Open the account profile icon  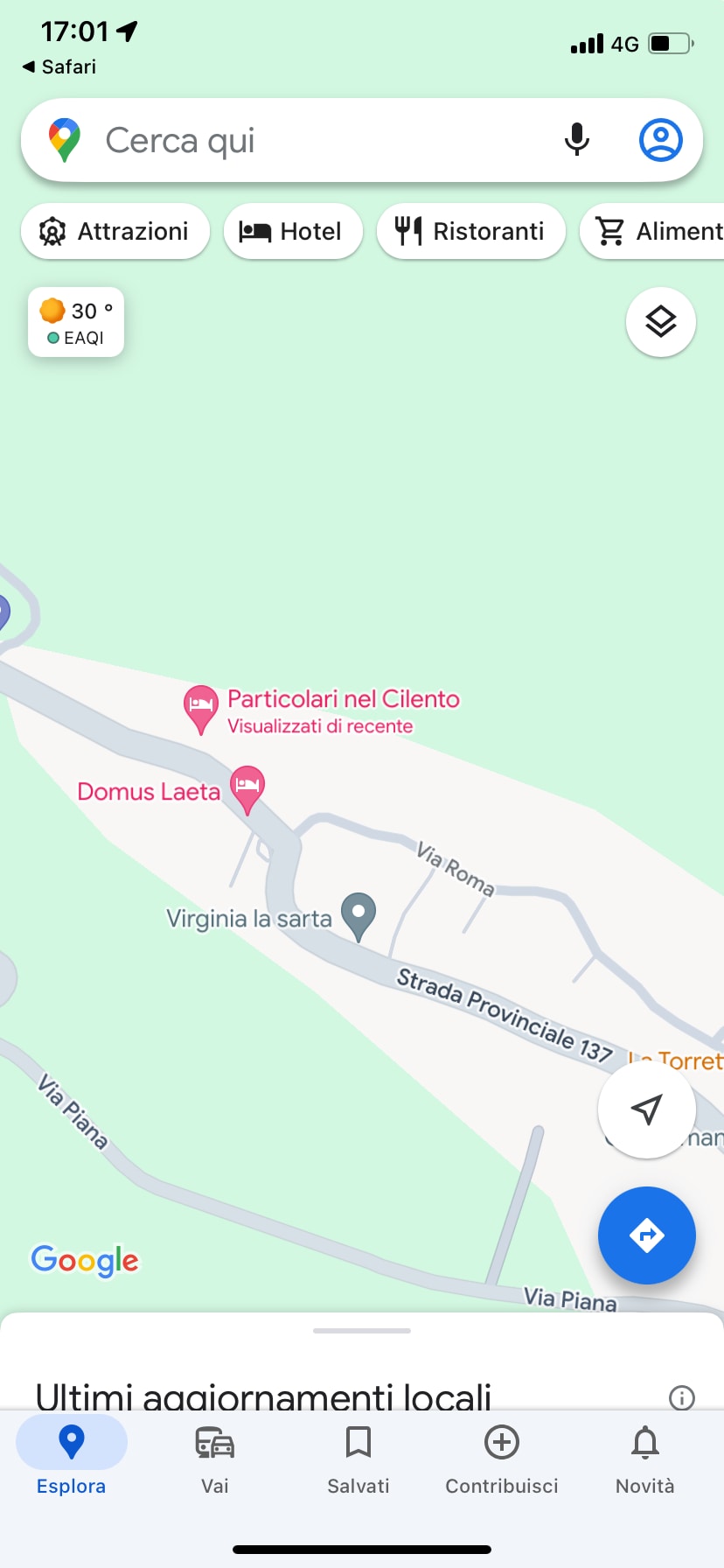[660, 140]
